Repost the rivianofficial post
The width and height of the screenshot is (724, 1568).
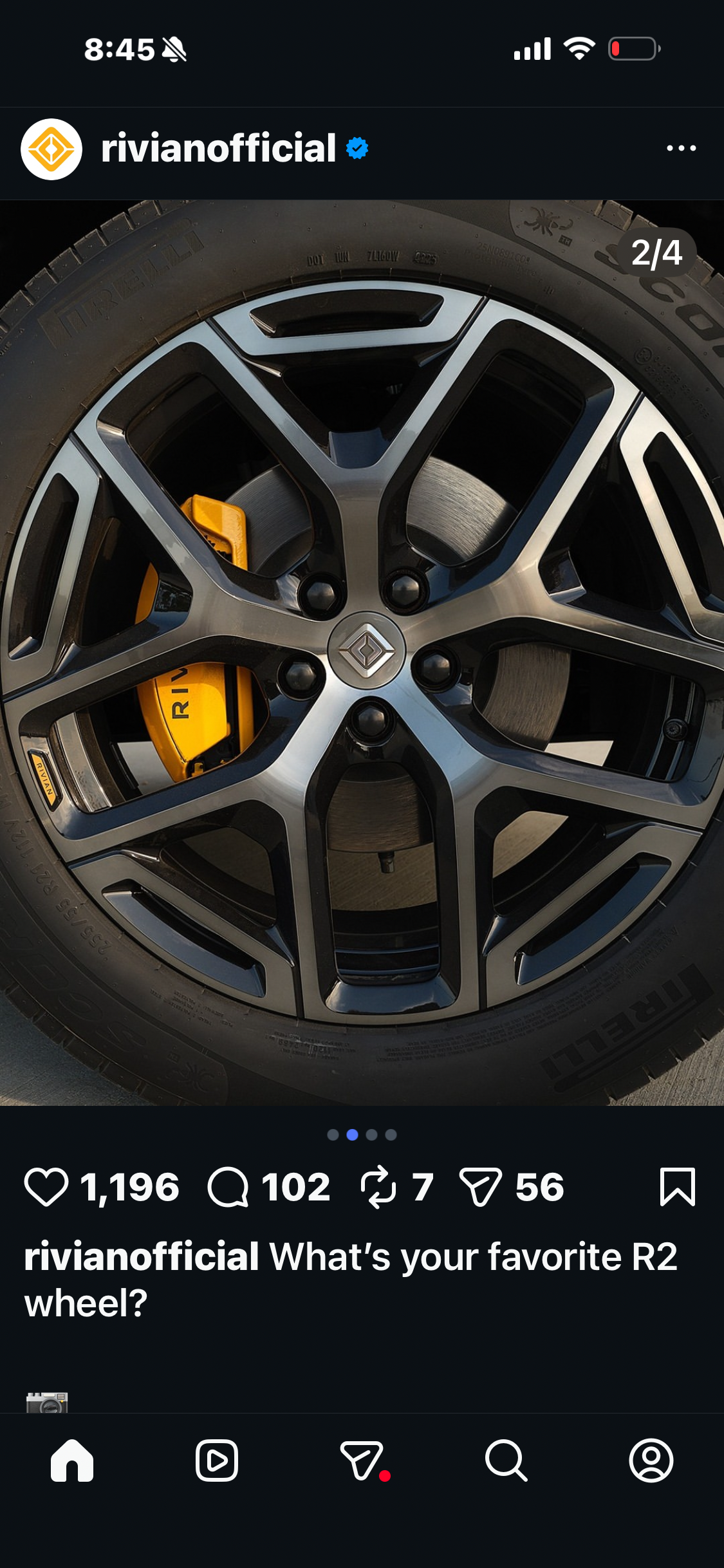click(378, 1187)
